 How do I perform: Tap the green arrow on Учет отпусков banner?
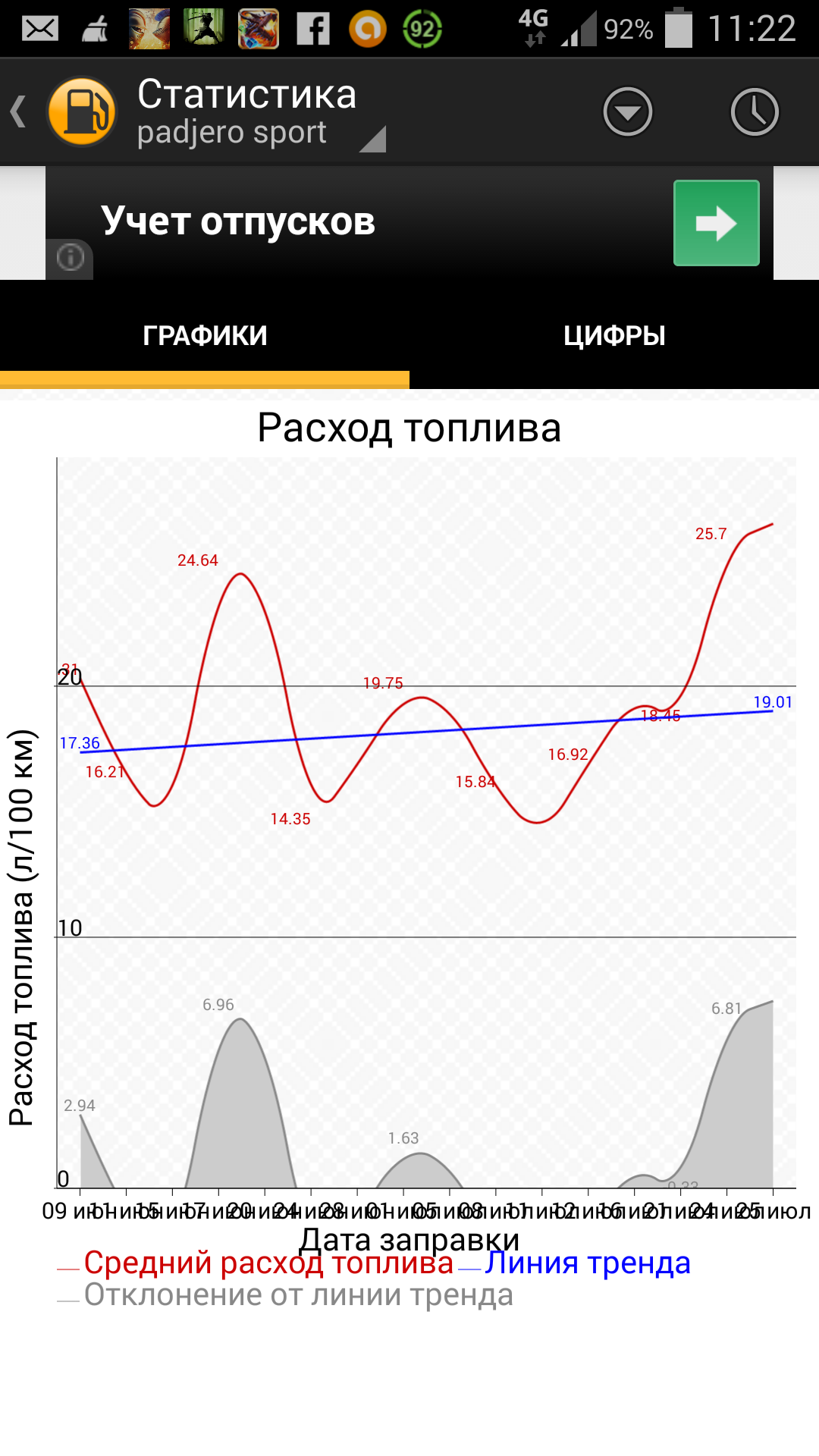click(x=716, y=223)
